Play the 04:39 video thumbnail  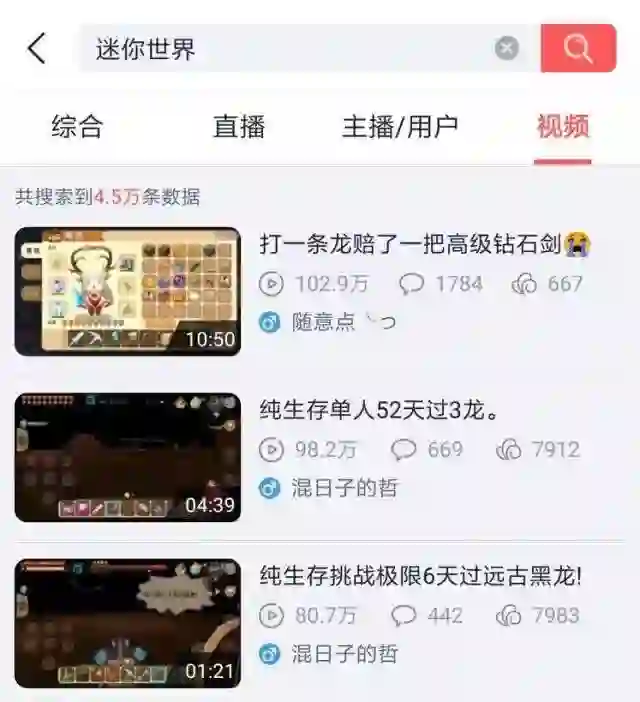pos(128,457)
